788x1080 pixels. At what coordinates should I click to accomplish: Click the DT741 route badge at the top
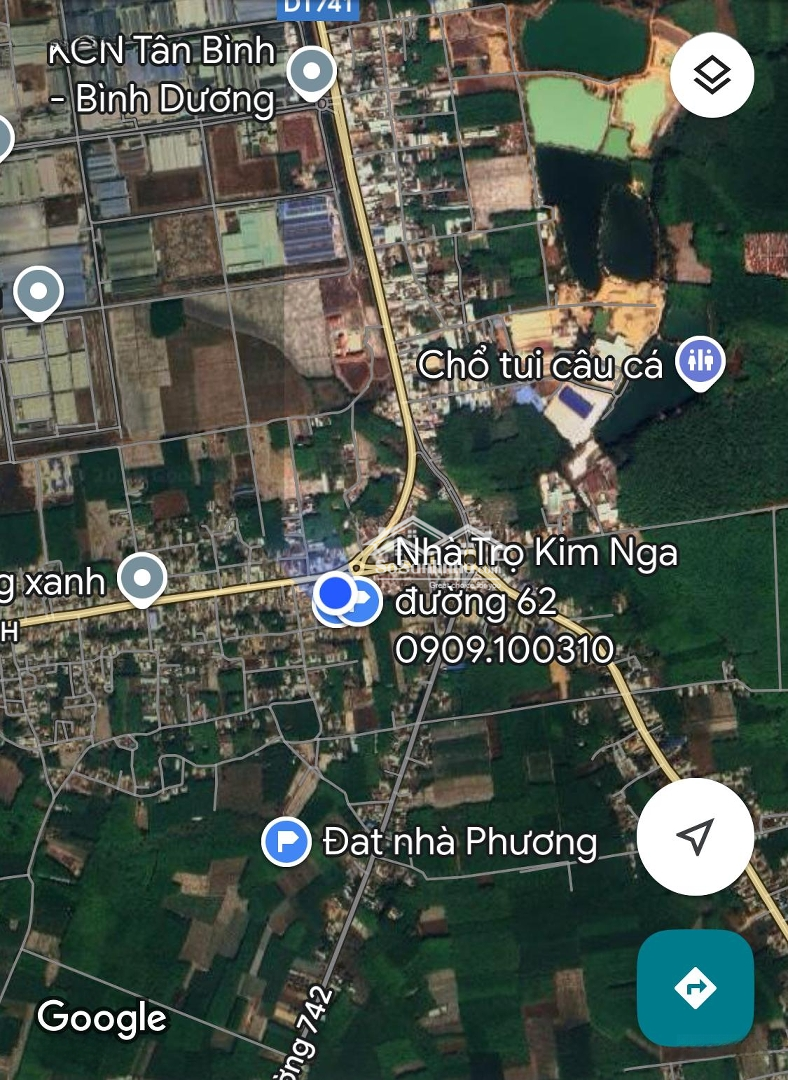[319, 7]
